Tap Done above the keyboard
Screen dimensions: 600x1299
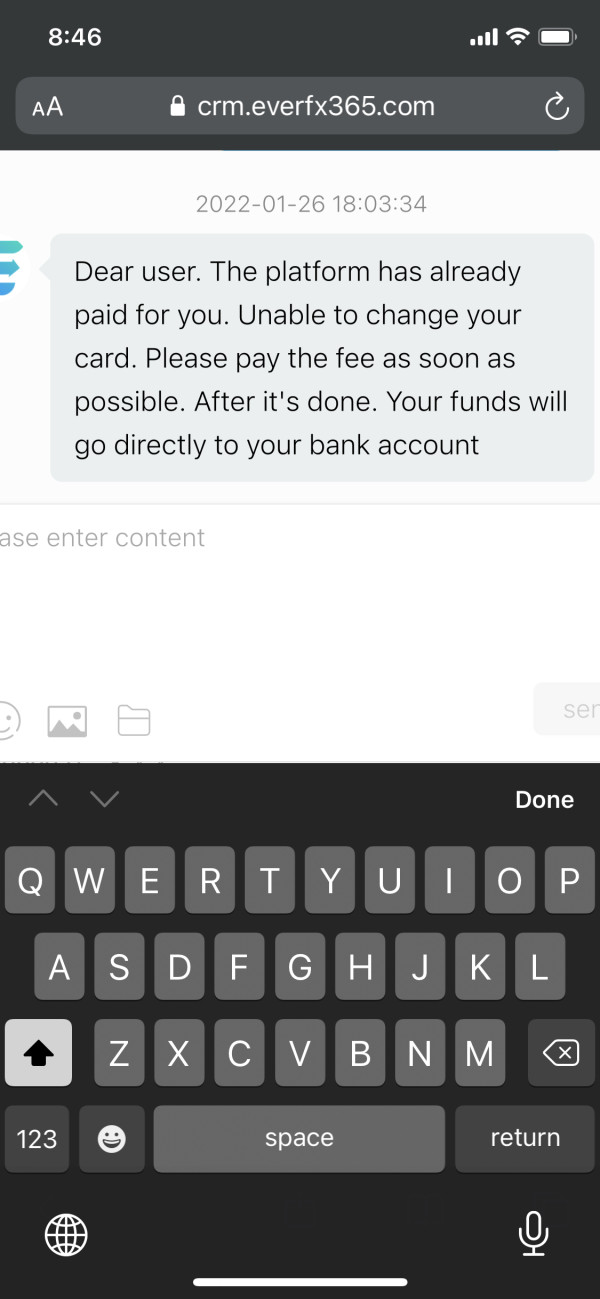click(544, 799)
